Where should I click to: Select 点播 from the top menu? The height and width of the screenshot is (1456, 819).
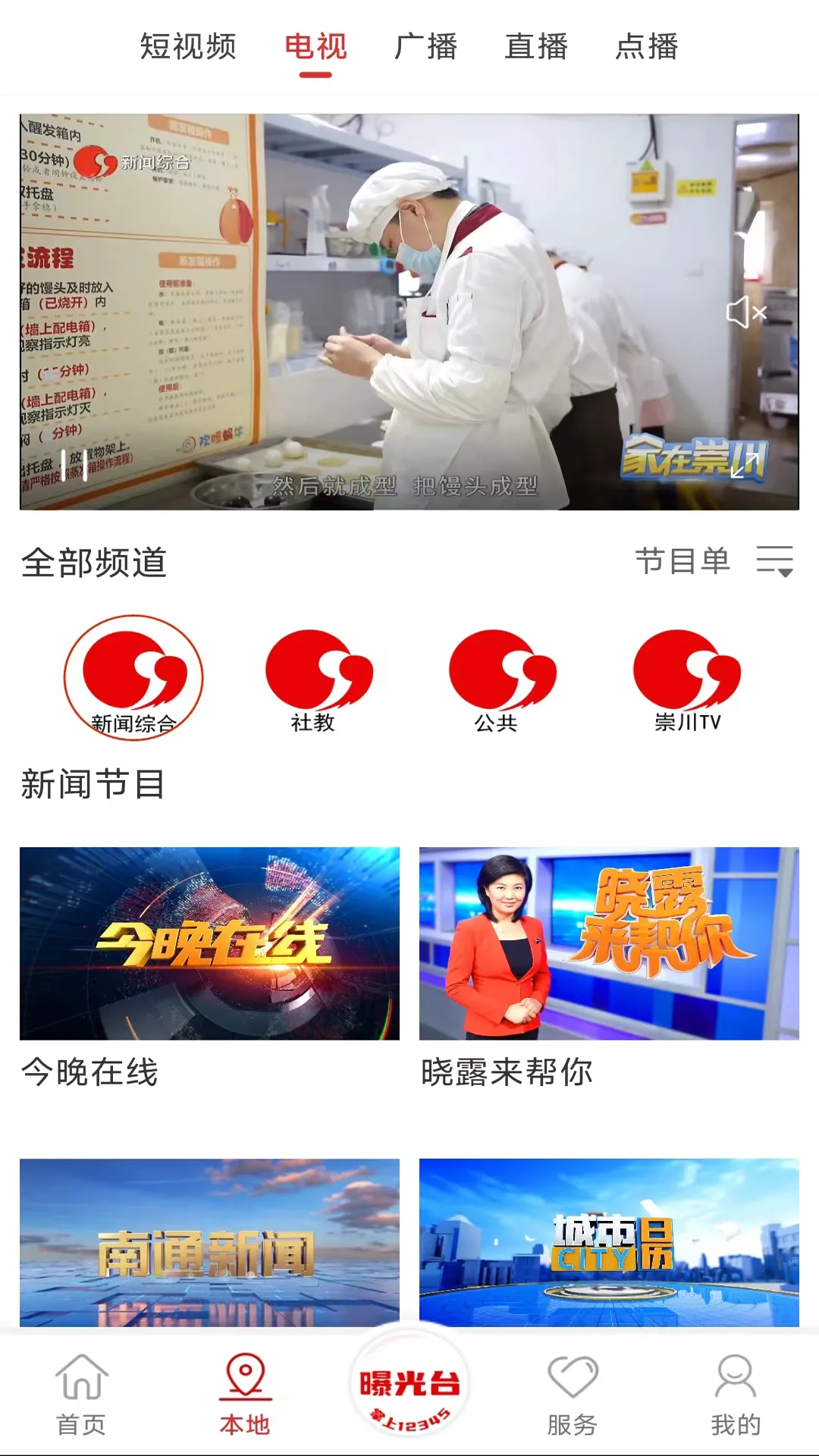[646, 48]
